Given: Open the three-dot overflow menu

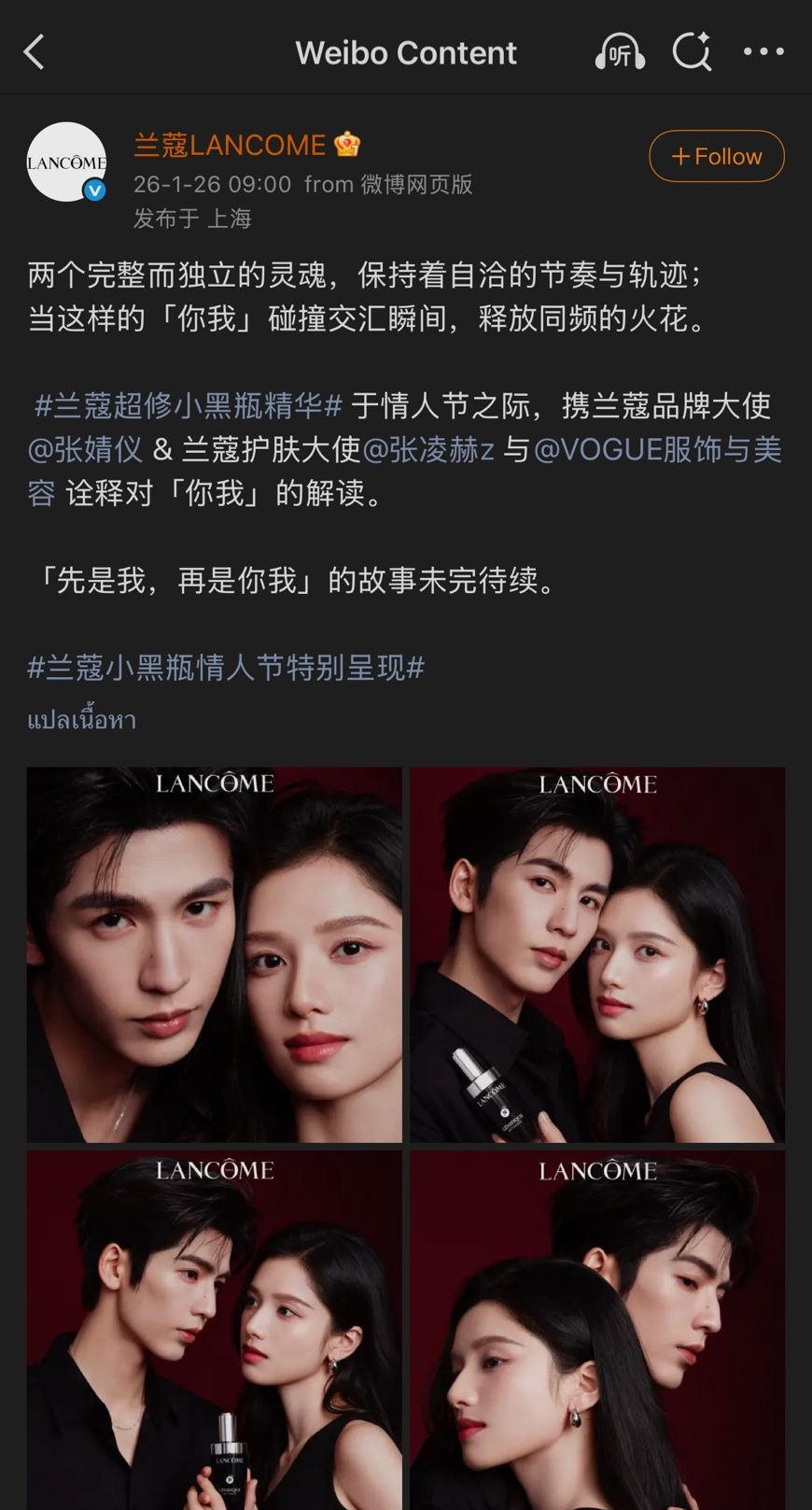Looking at the screenshot, I should pyautogui.click(x=763, y=52).
